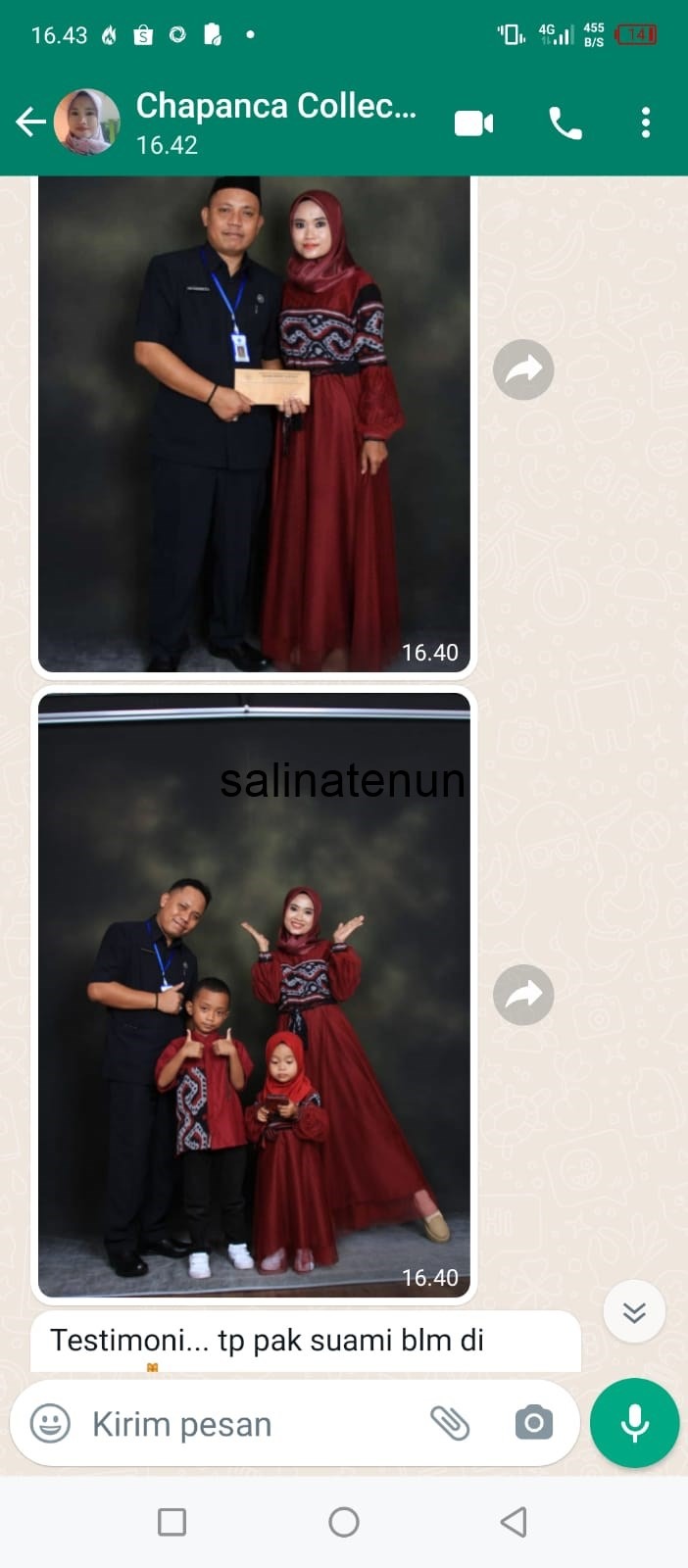Jump to the latest messages
The width and height of the screenshot is (688, 1568).
[x=634, y=1311]
